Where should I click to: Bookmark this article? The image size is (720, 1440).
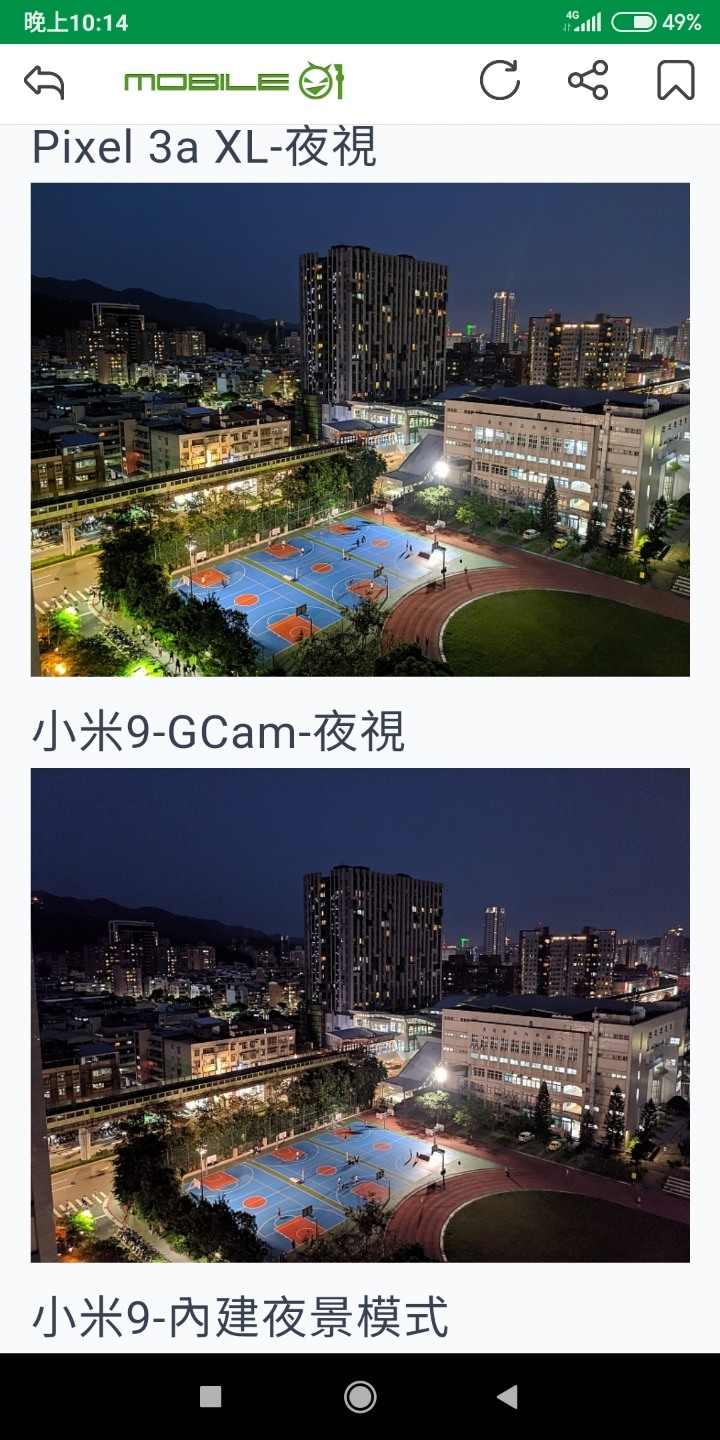pyautogui.click(x=675, y=81)
